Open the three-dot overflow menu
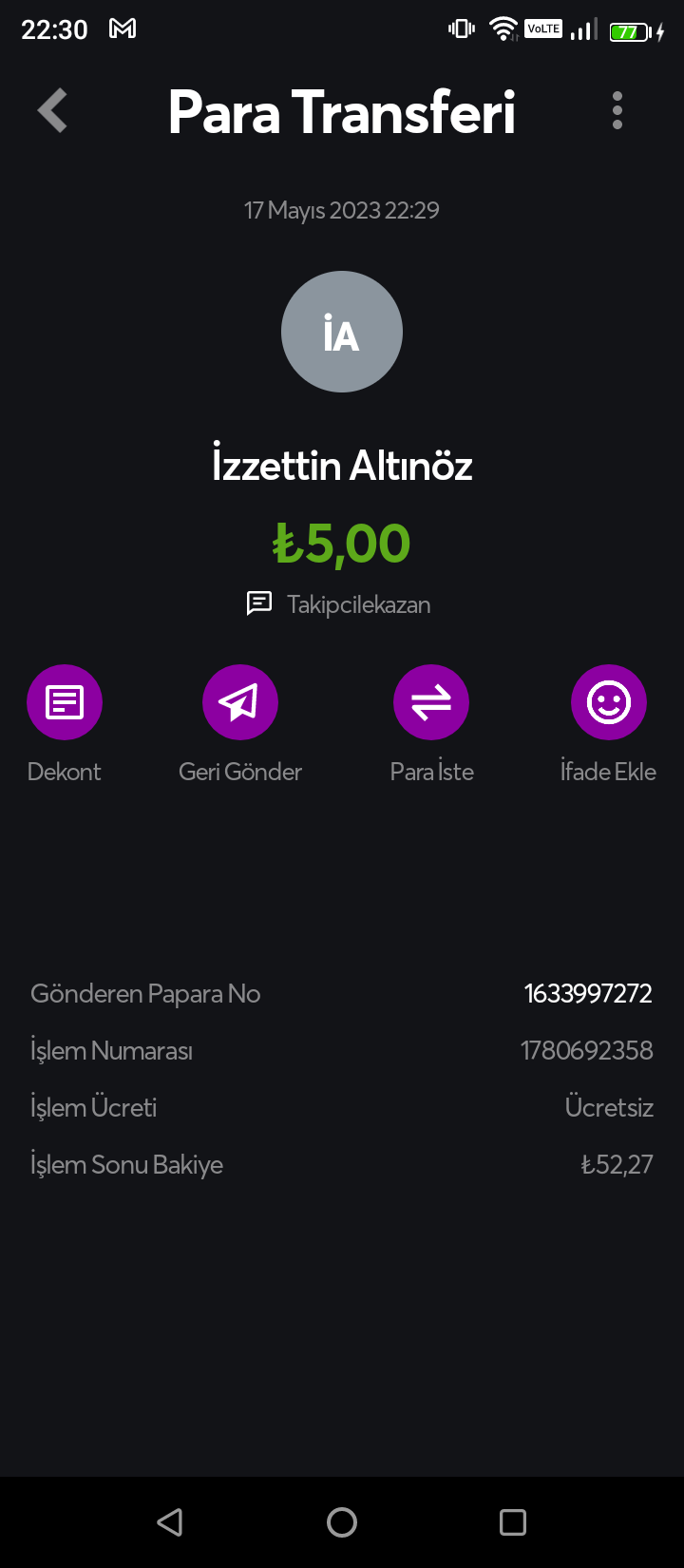684x1568 pixels. [x=617, y=111]
